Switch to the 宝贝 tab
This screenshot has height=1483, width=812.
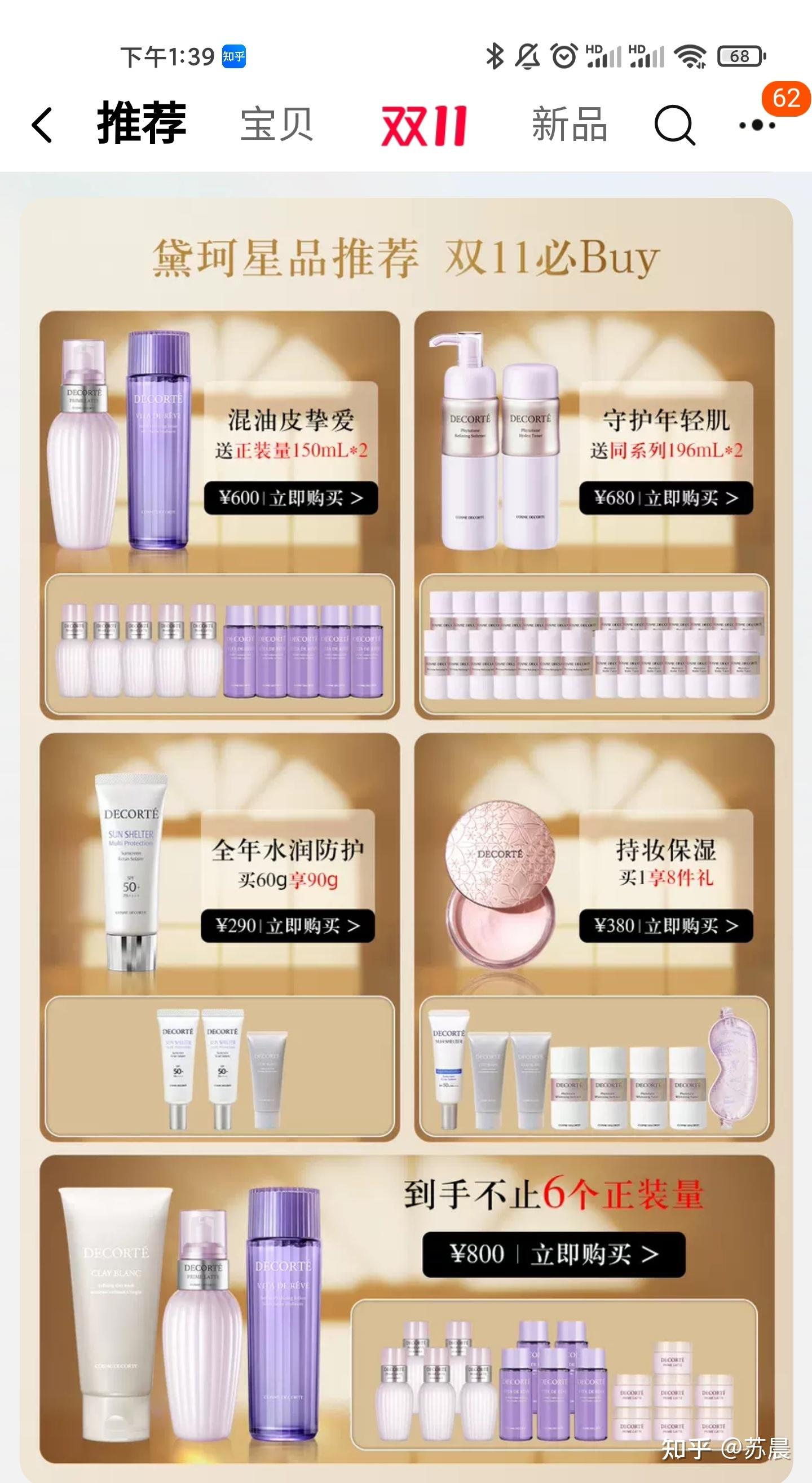click(x=276, y=125)
